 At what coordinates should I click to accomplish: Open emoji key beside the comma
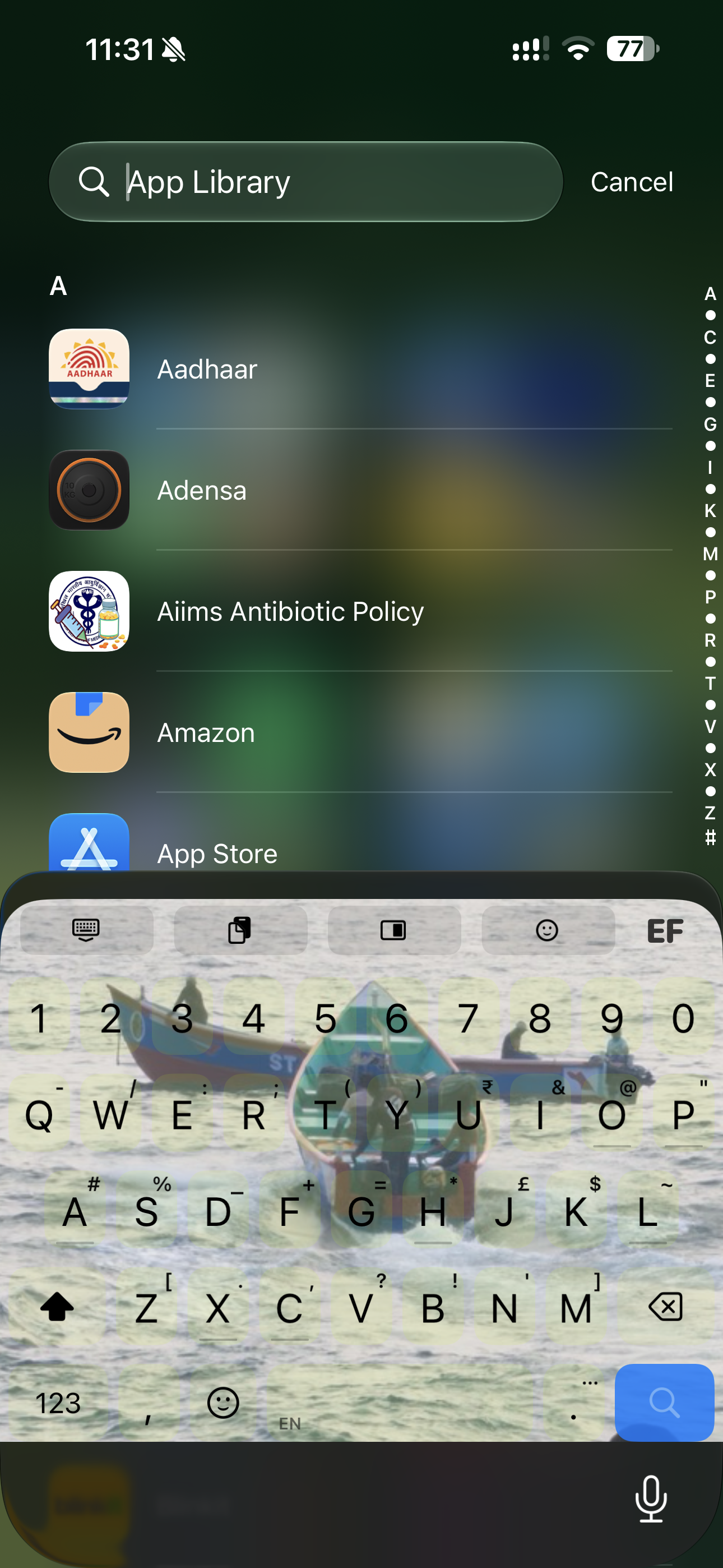223,1403
